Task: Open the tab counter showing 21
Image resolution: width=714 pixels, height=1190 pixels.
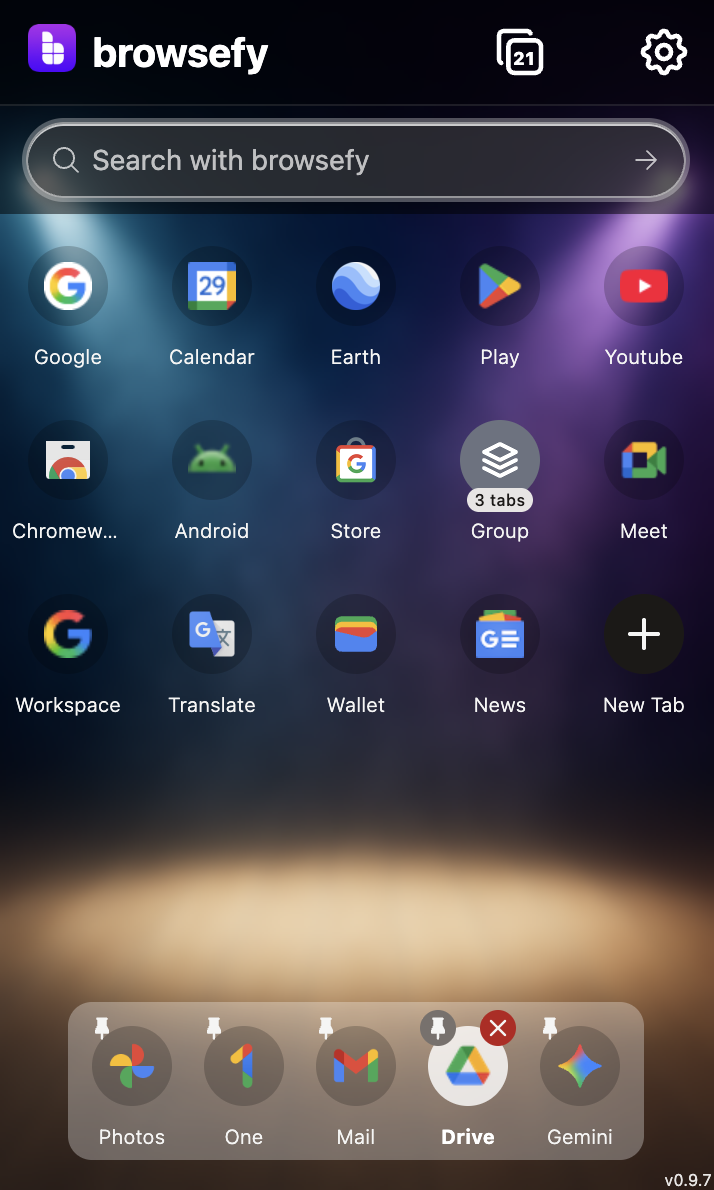Action: 520,52
